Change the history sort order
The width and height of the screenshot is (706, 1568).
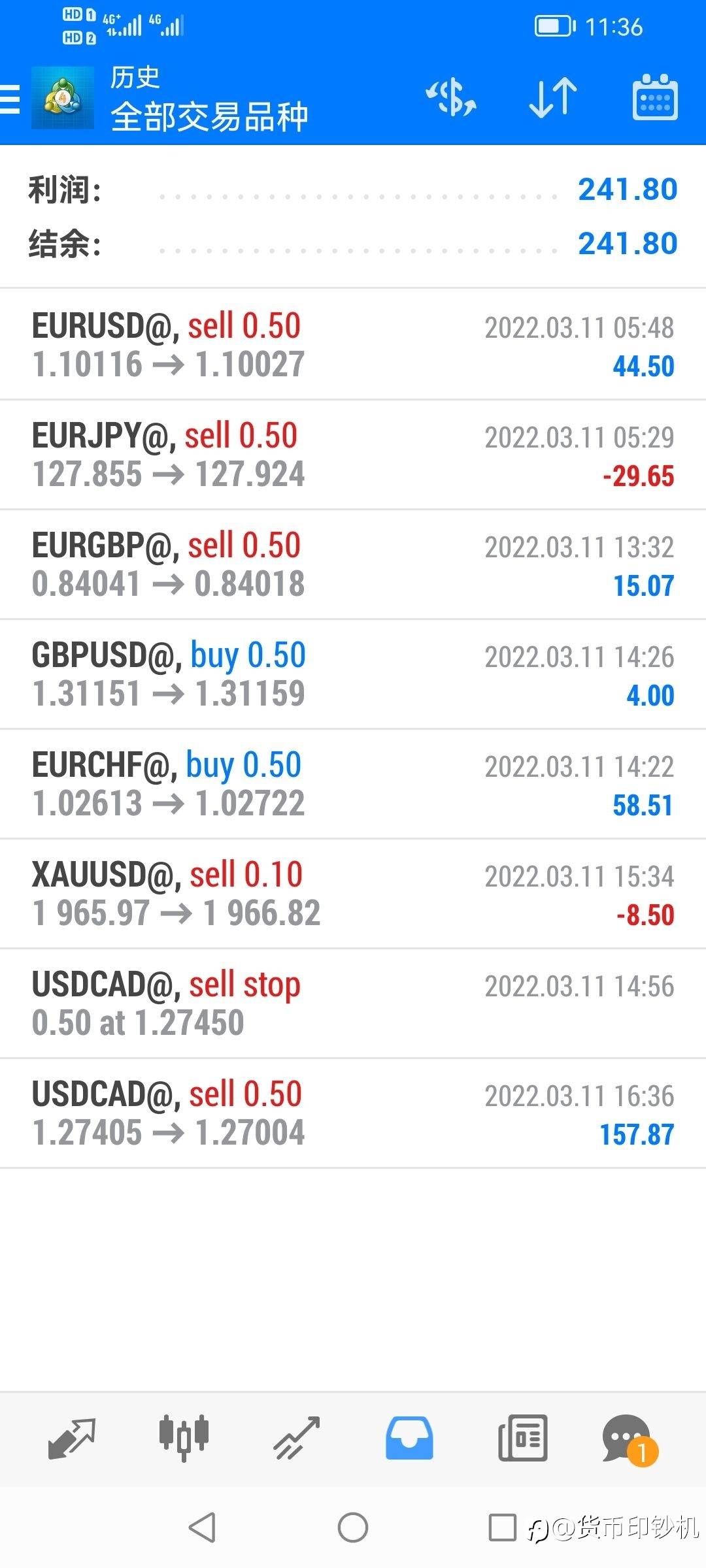click(552, 98)
